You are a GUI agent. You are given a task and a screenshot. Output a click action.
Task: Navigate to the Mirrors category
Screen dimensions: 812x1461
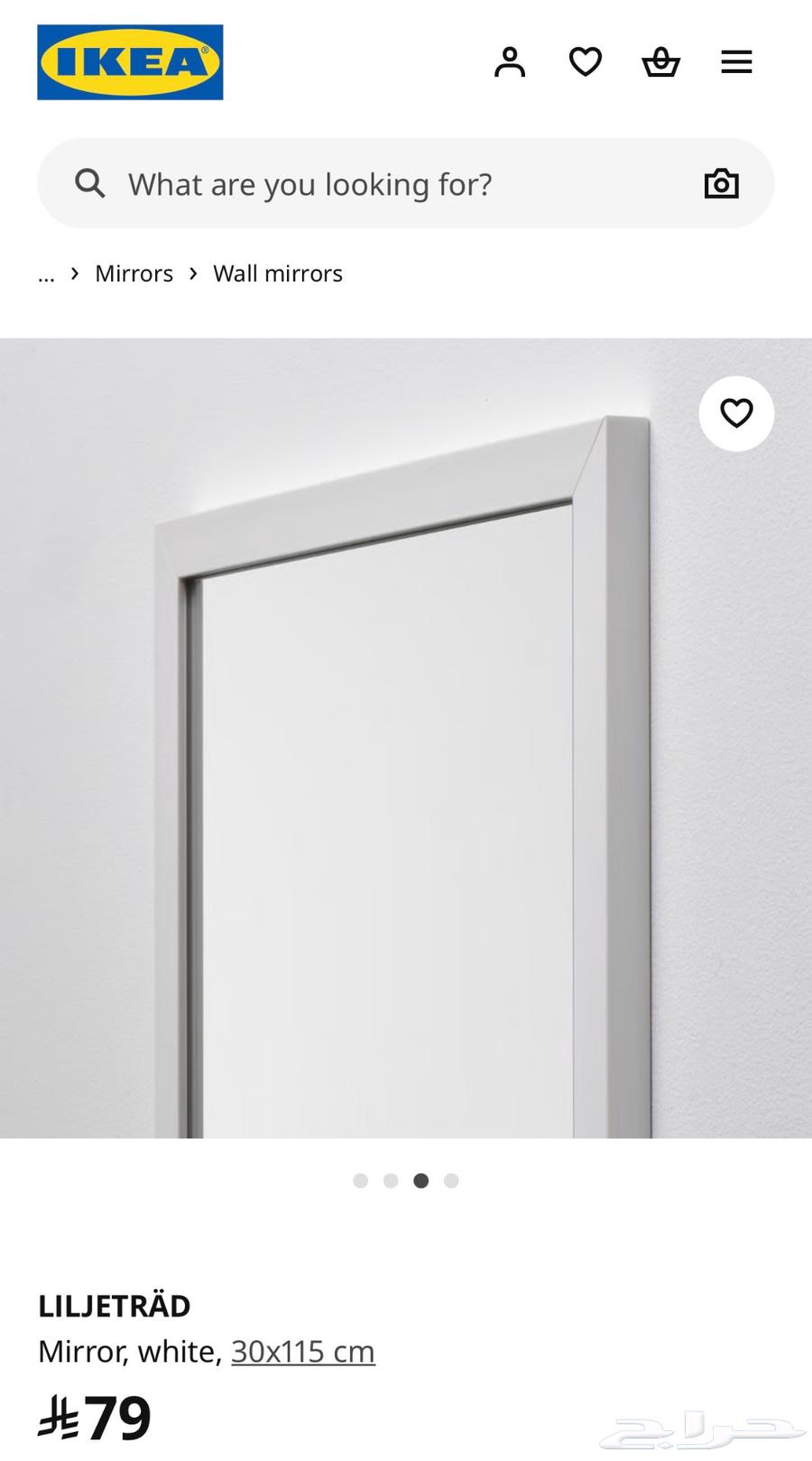(x=134, y=273)
